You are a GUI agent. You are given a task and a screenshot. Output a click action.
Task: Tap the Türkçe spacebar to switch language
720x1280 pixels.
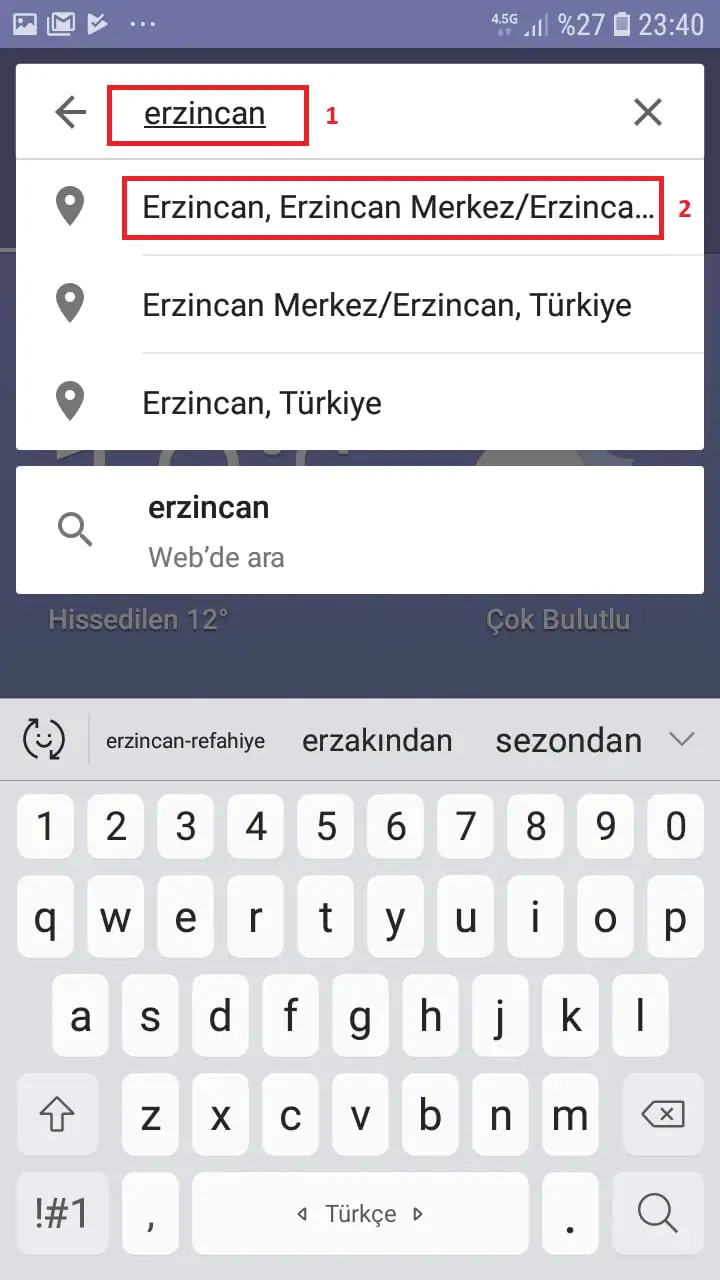click(x=360, y=1213)
